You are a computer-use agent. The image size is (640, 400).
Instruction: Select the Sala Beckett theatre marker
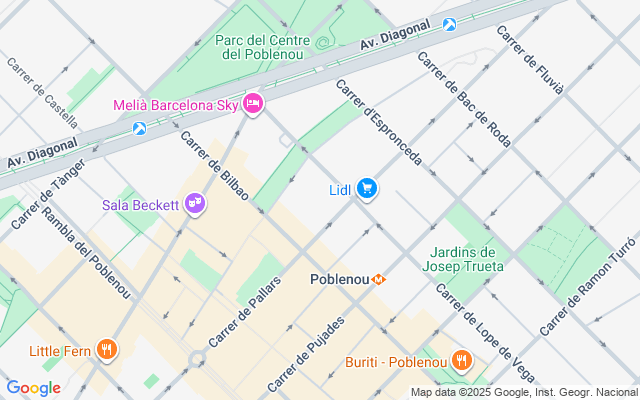[x=195, y=203]
